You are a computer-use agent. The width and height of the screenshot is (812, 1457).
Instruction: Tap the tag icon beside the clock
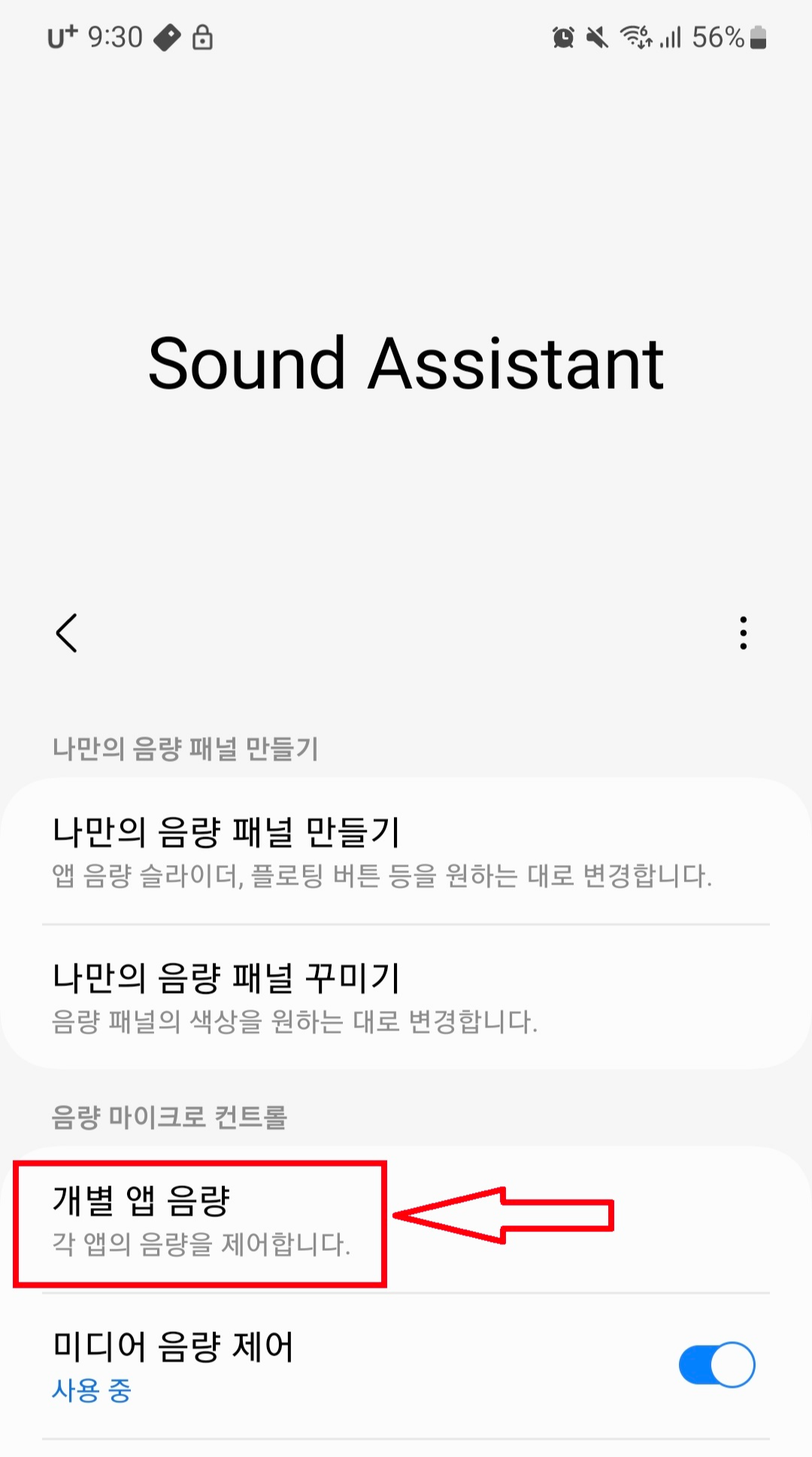point(168,36)
